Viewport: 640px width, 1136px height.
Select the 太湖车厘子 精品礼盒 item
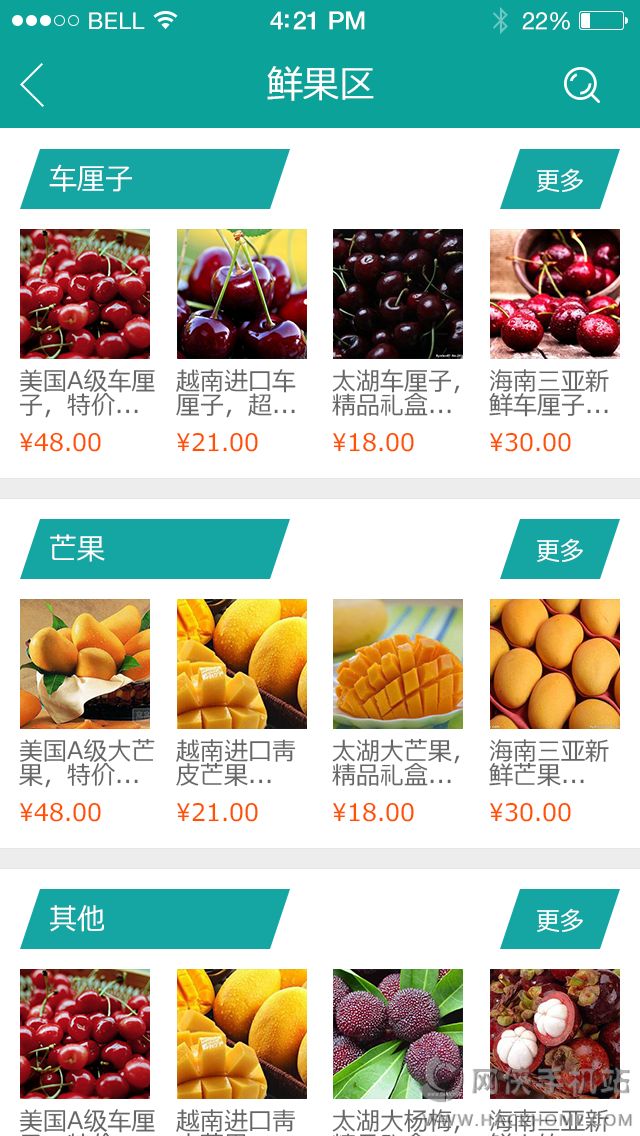pyautogui.click(x=398, y=294)
